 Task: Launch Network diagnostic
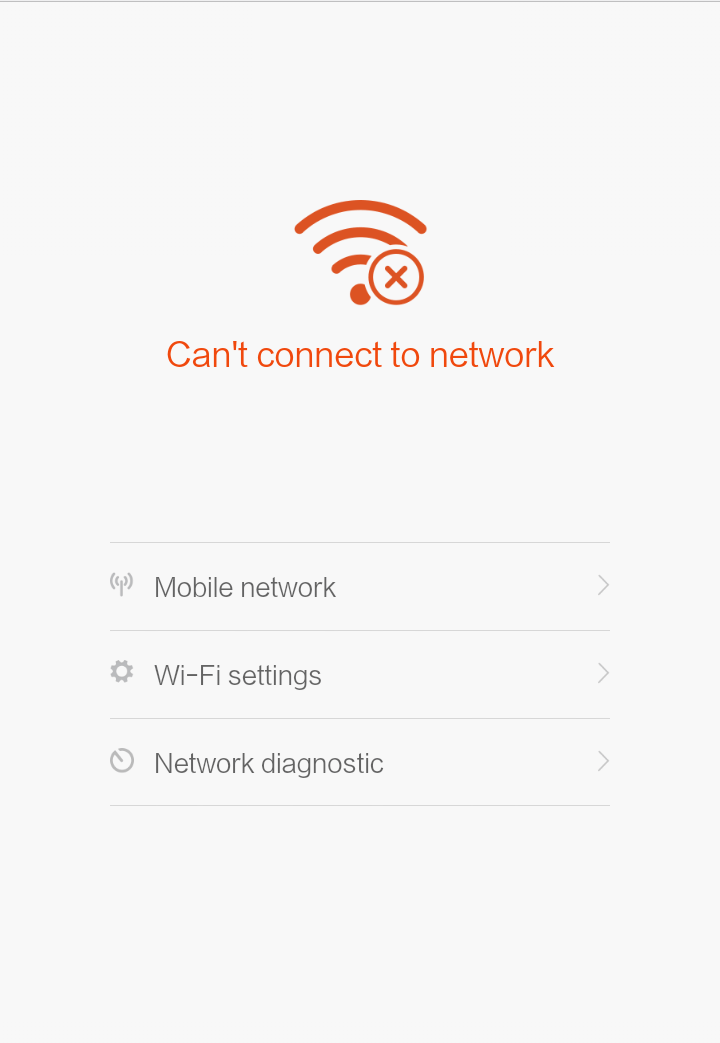click(x=360, y=762)
